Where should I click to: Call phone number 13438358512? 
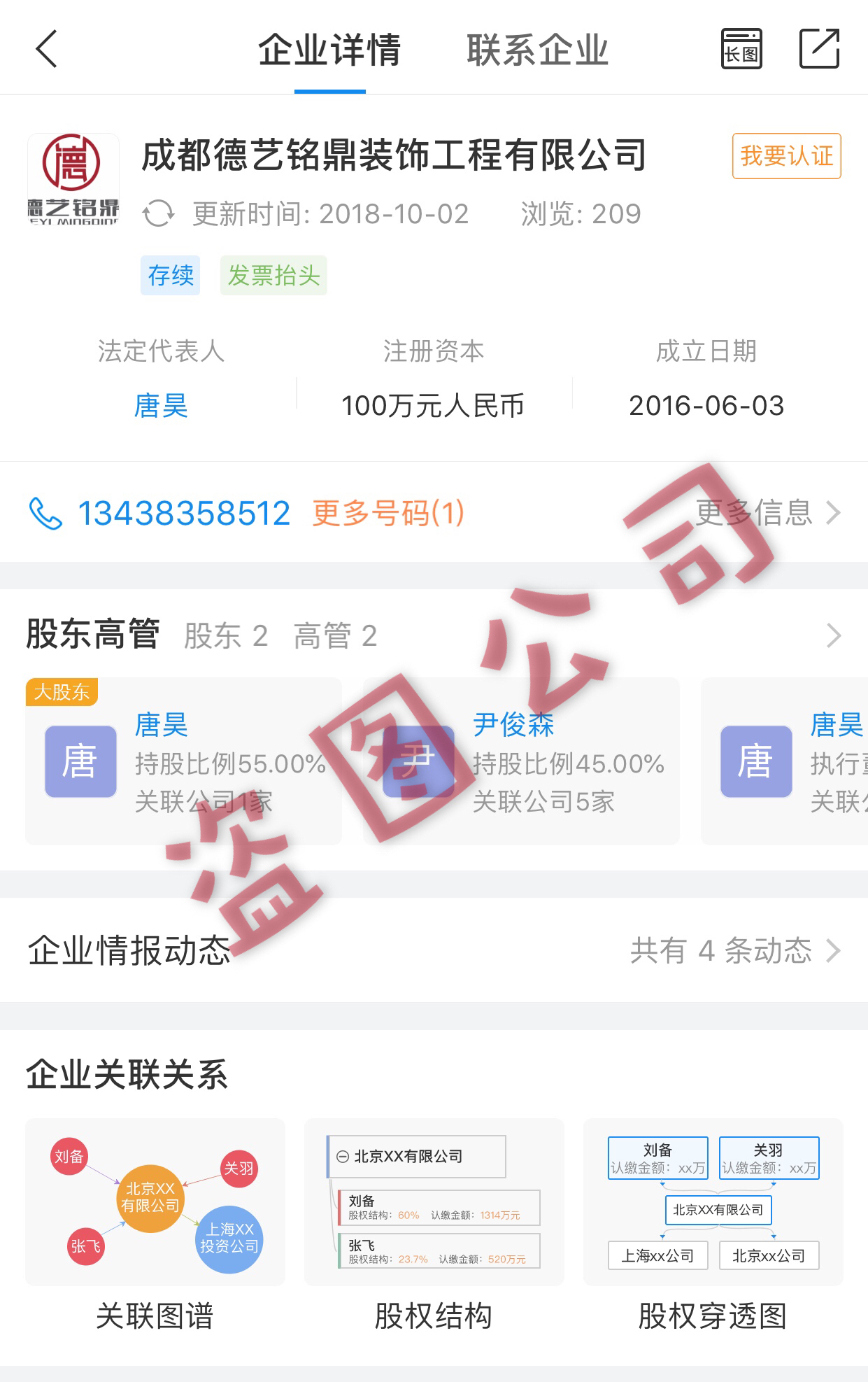(183, 513)
